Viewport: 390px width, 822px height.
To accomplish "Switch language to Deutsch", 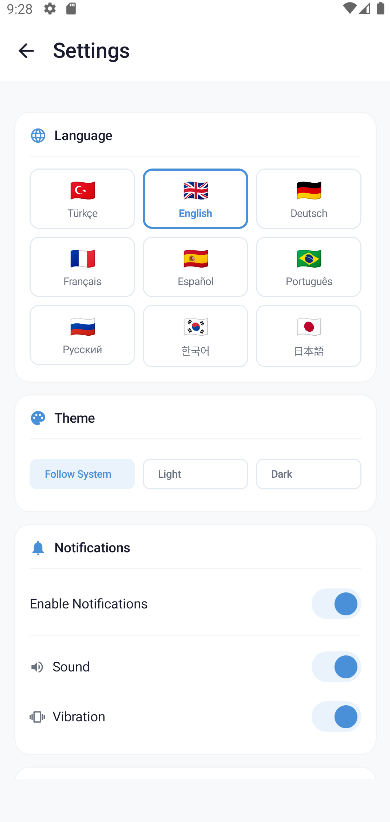I will 309,199.
